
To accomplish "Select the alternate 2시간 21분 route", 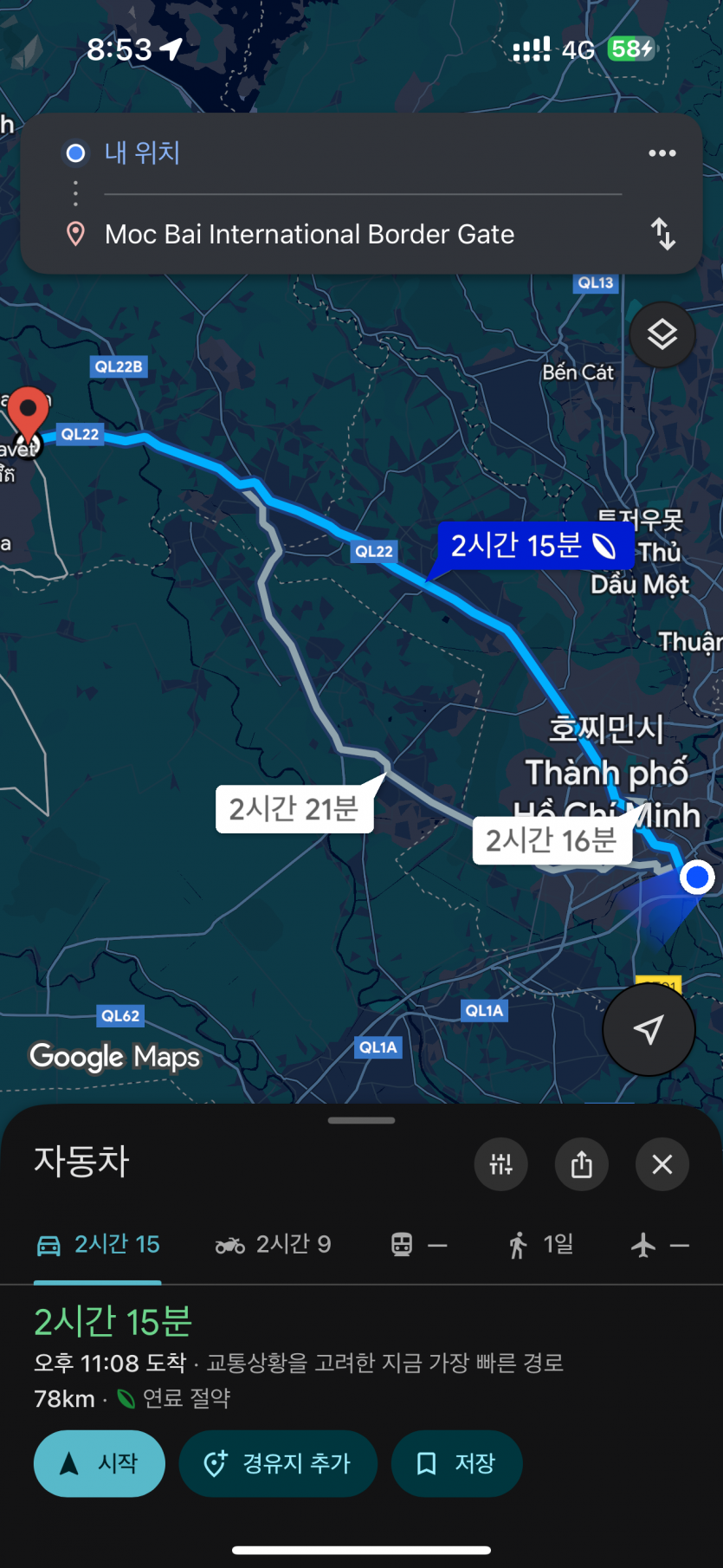I will click(294, 807).
